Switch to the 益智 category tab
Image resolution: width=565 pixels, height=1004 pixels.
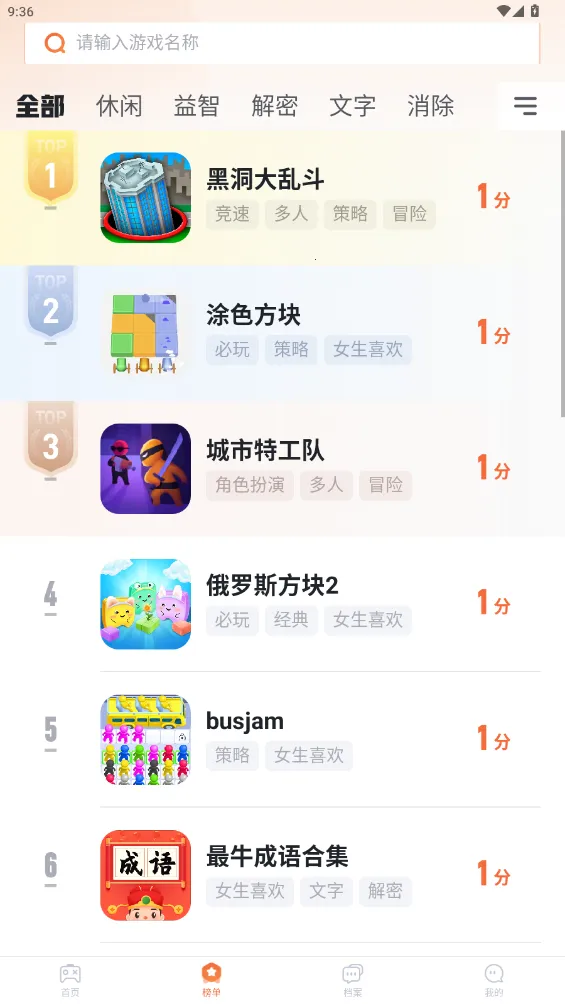(197, 106)
